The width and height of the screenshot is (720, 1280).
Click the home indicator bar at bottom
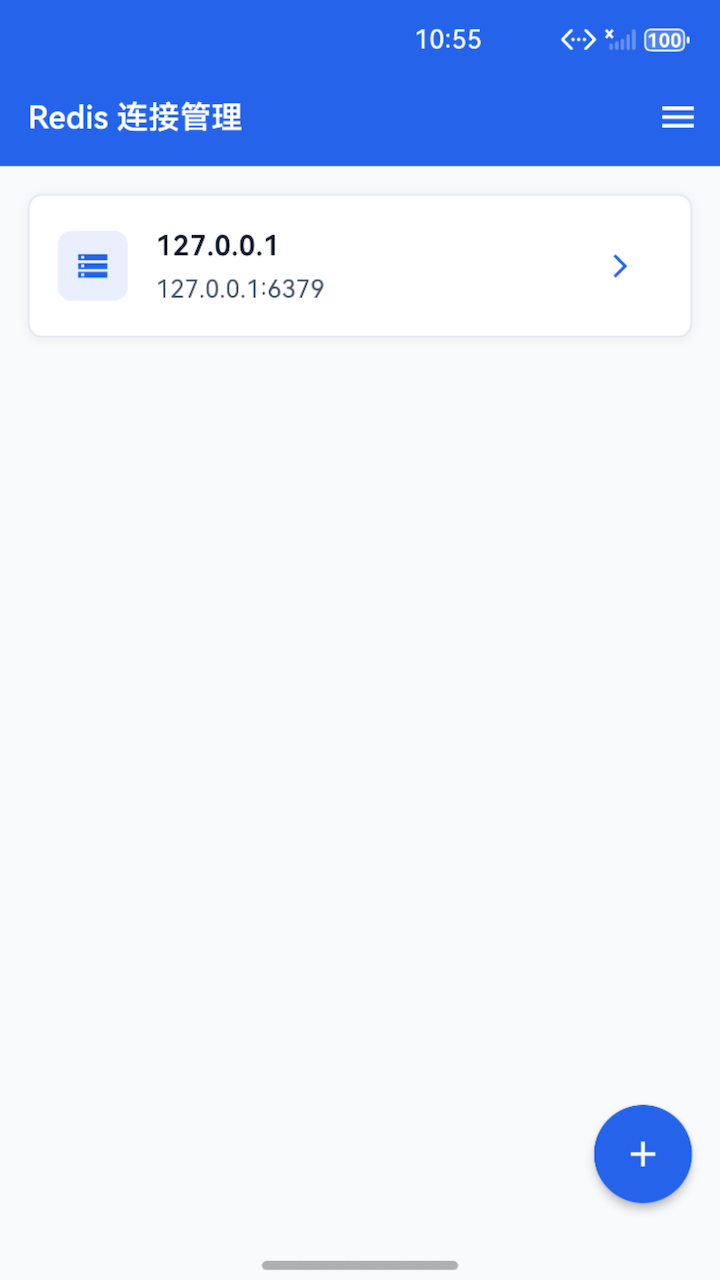tap(360, 1266)
